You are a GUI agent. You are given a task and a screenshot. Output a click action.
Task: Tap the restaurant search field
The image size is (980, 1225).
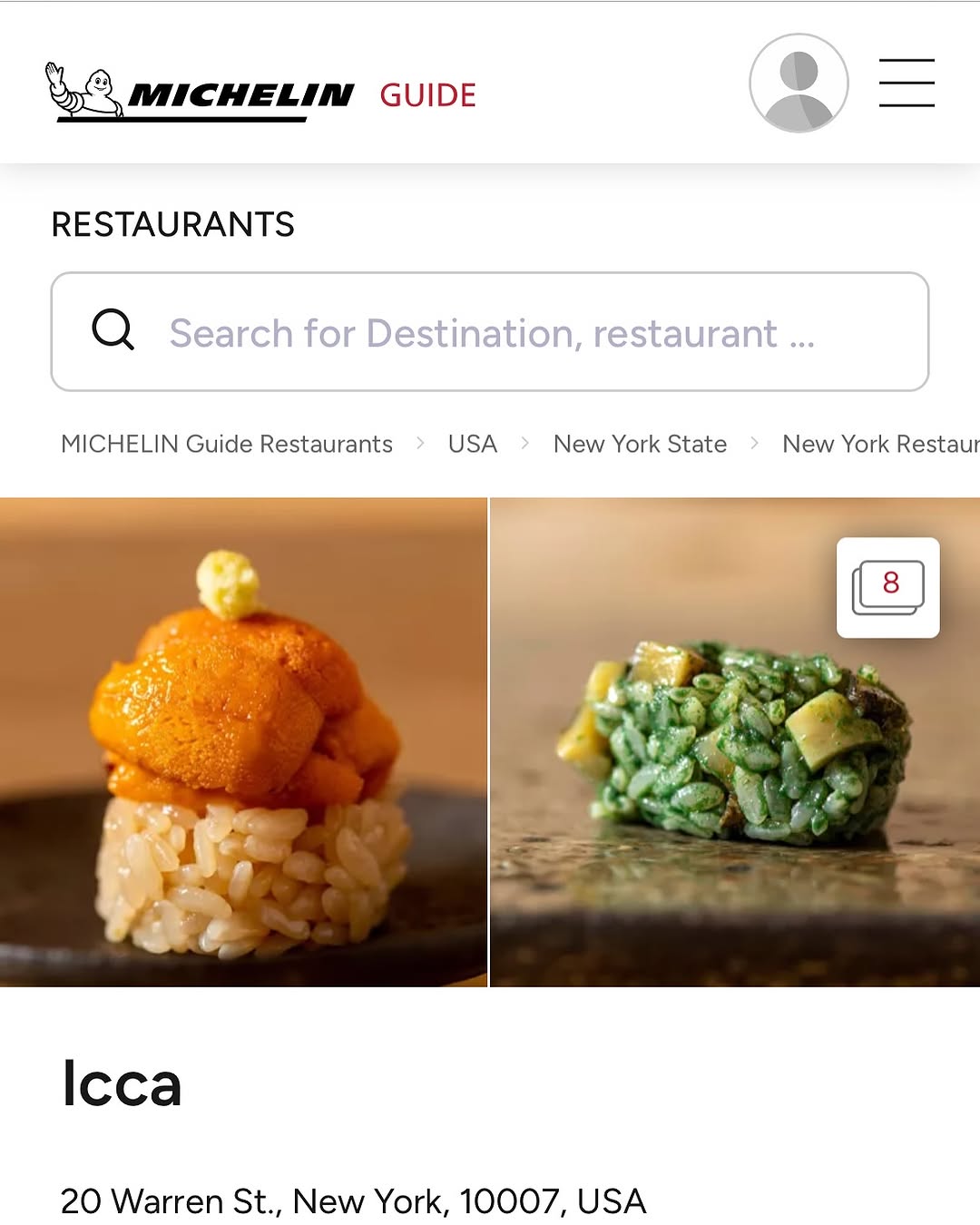coord(490,332)
